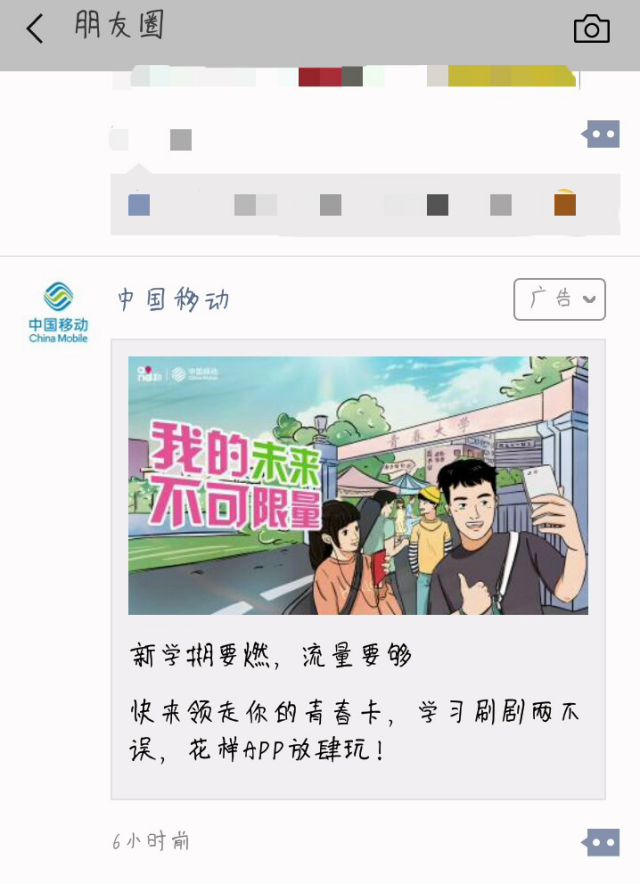This screenshot has height=884, width=640.
Task: Go back from 朋友圈
Action: coord(35,29)
